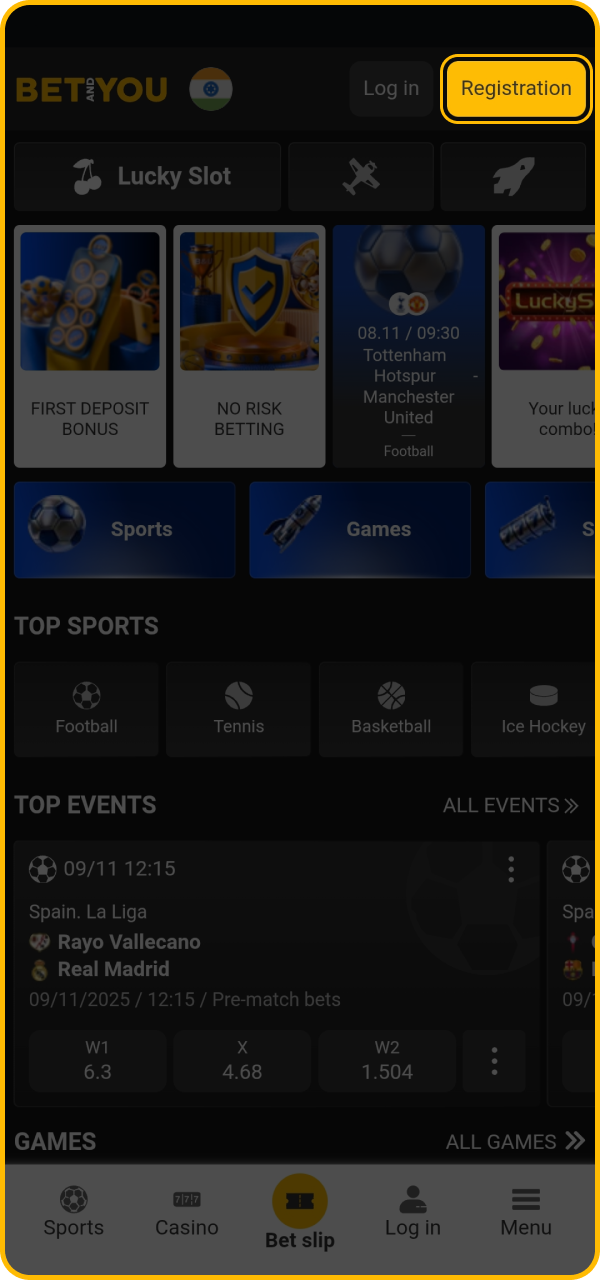The height and width of the screenshot is (1280, 600).
Task: Launch the Lucky Slot shortcut
Action: coord(148,177)
